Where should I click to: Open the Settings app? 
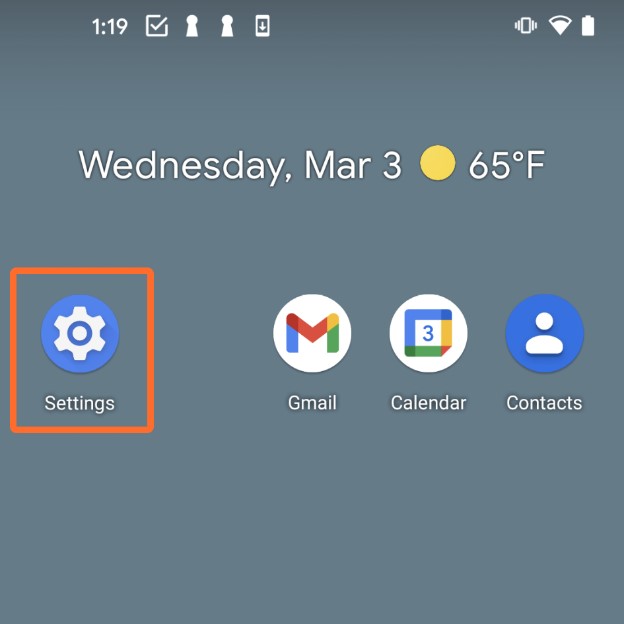click(x=80, y=334)
